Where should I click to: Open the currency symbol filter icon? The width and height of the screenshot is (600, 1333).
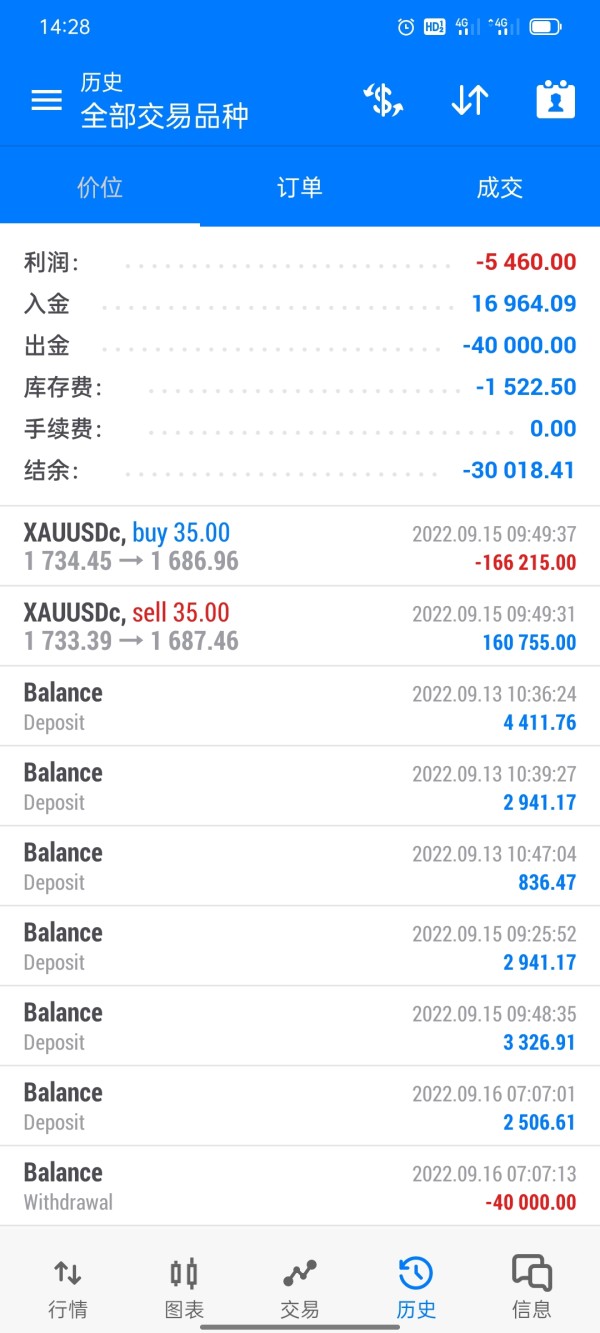[x=383, y=100]
